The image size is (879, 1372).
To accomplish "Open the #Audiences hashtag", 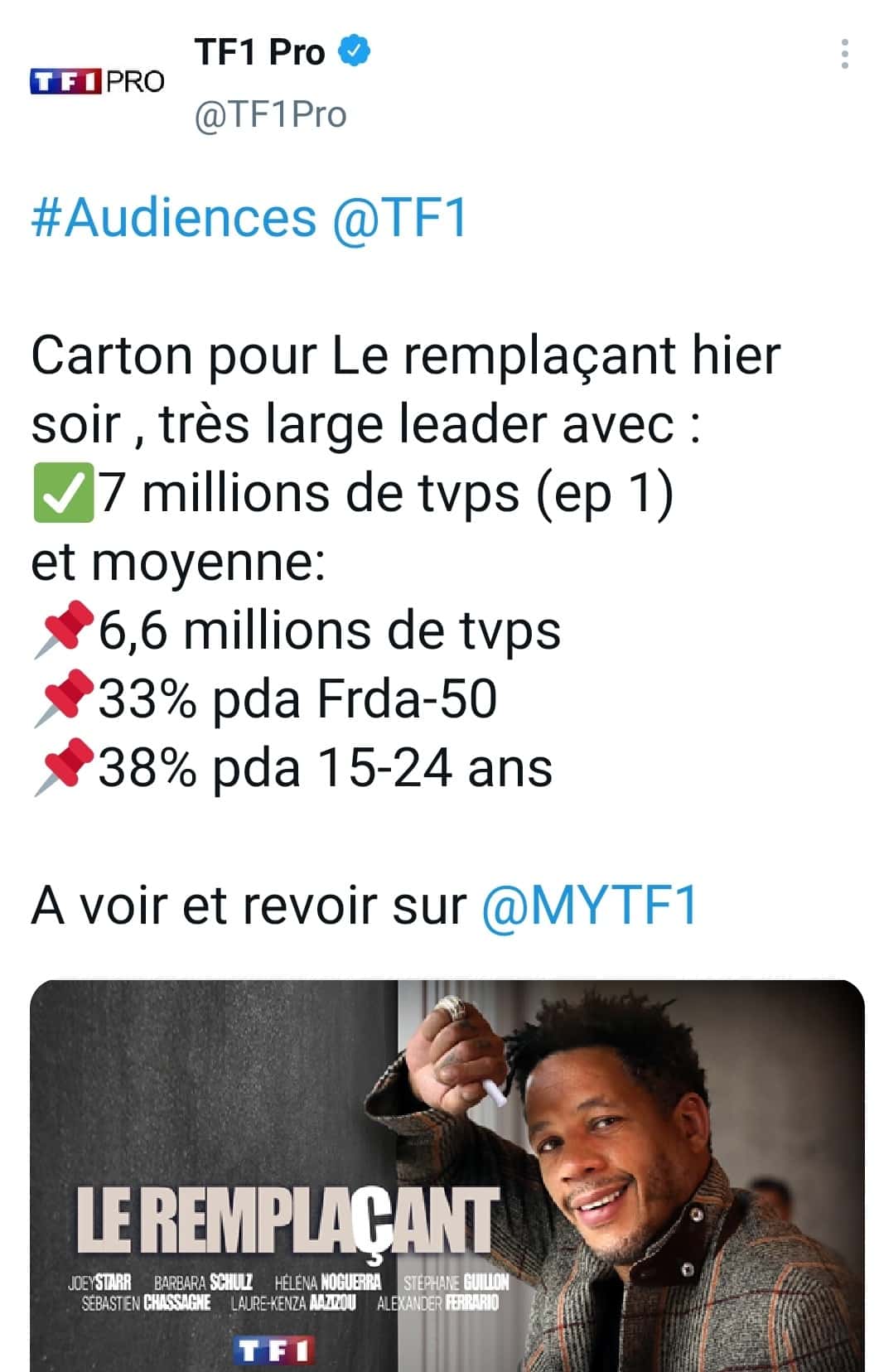I will (x=174, y=218).
